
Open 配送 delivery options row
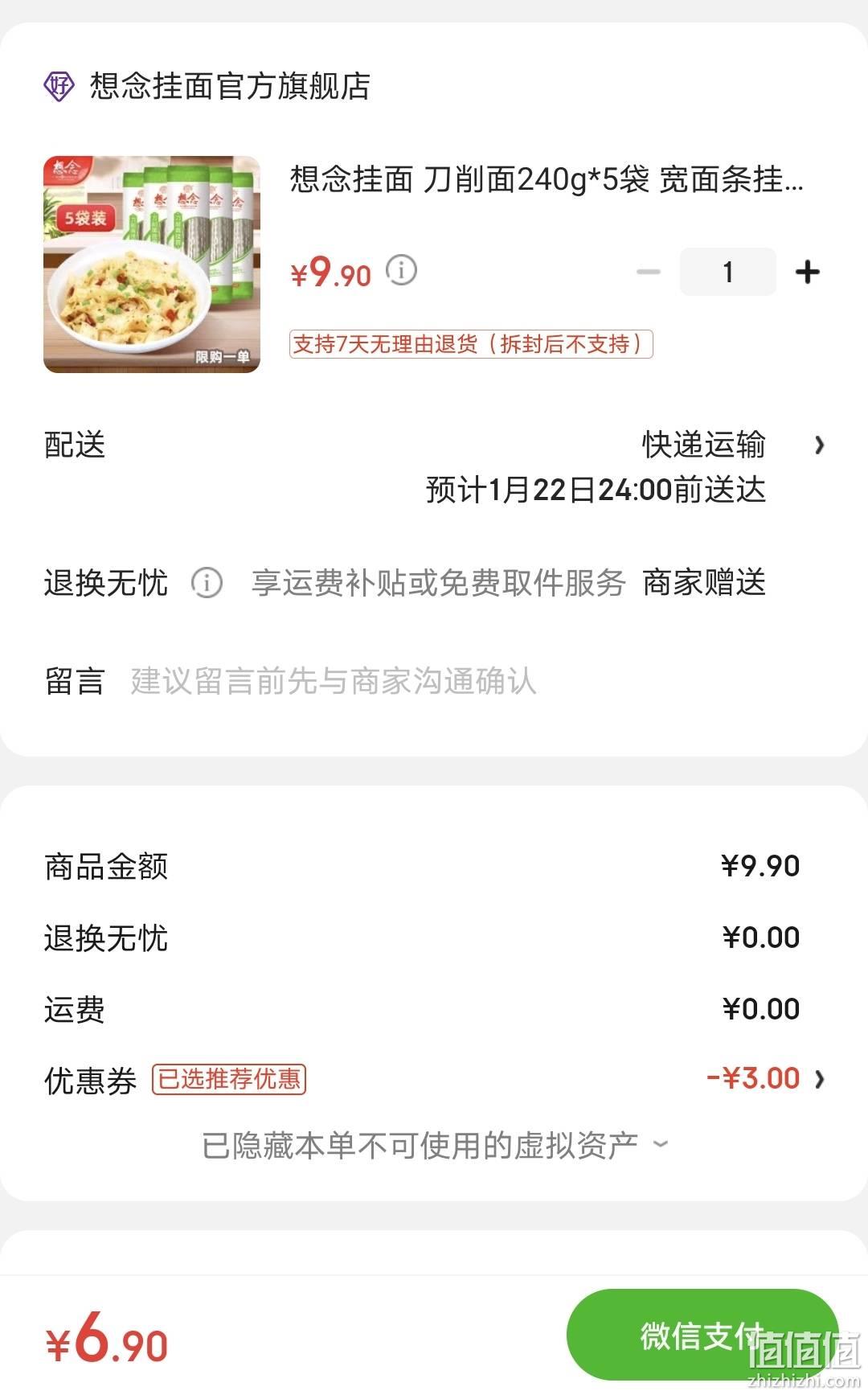click(434, 467)
